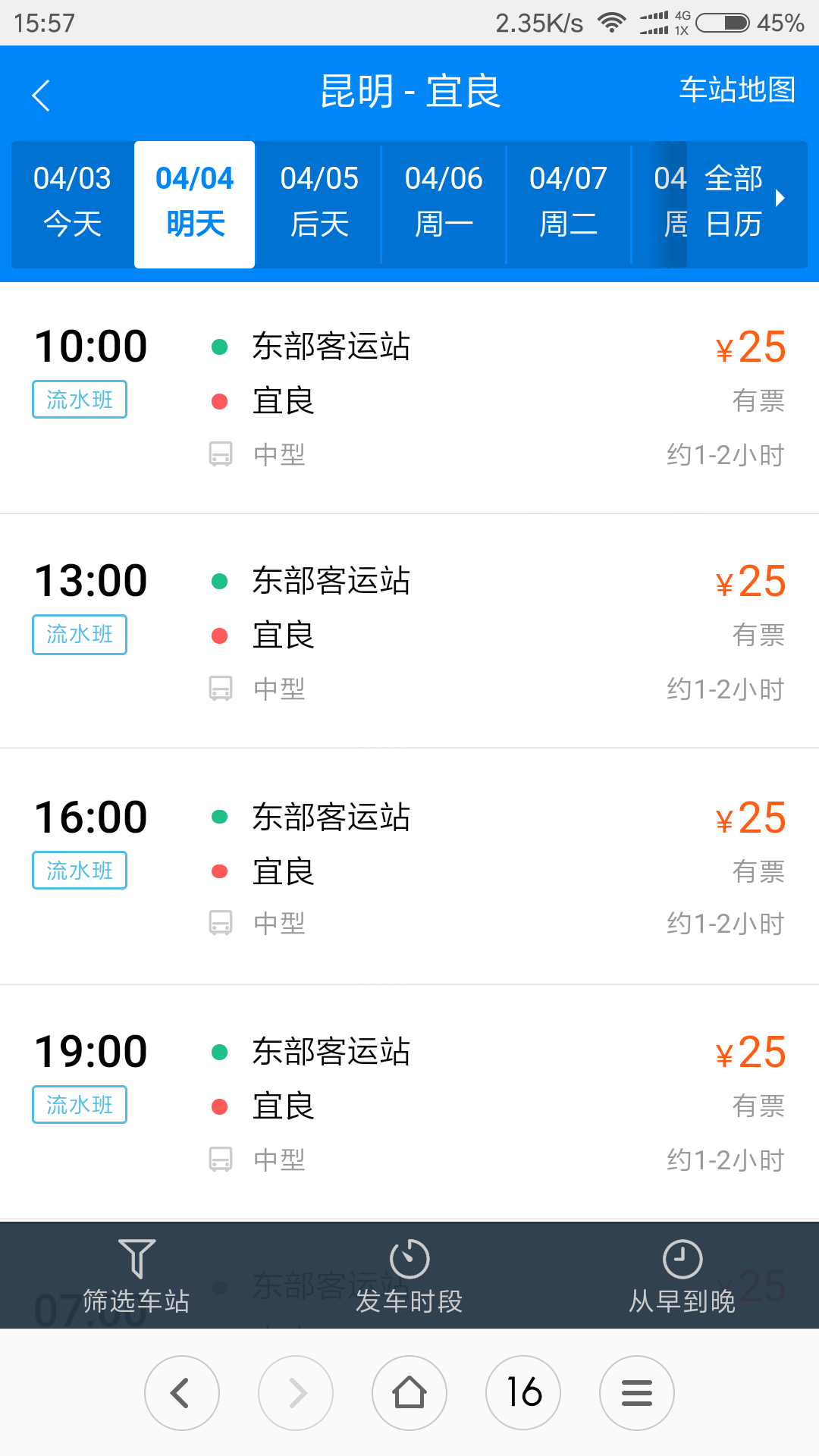Switch to the 04/05 后天 date
The height and width of the screenshot is (1456, 819).
pos(319,203)
